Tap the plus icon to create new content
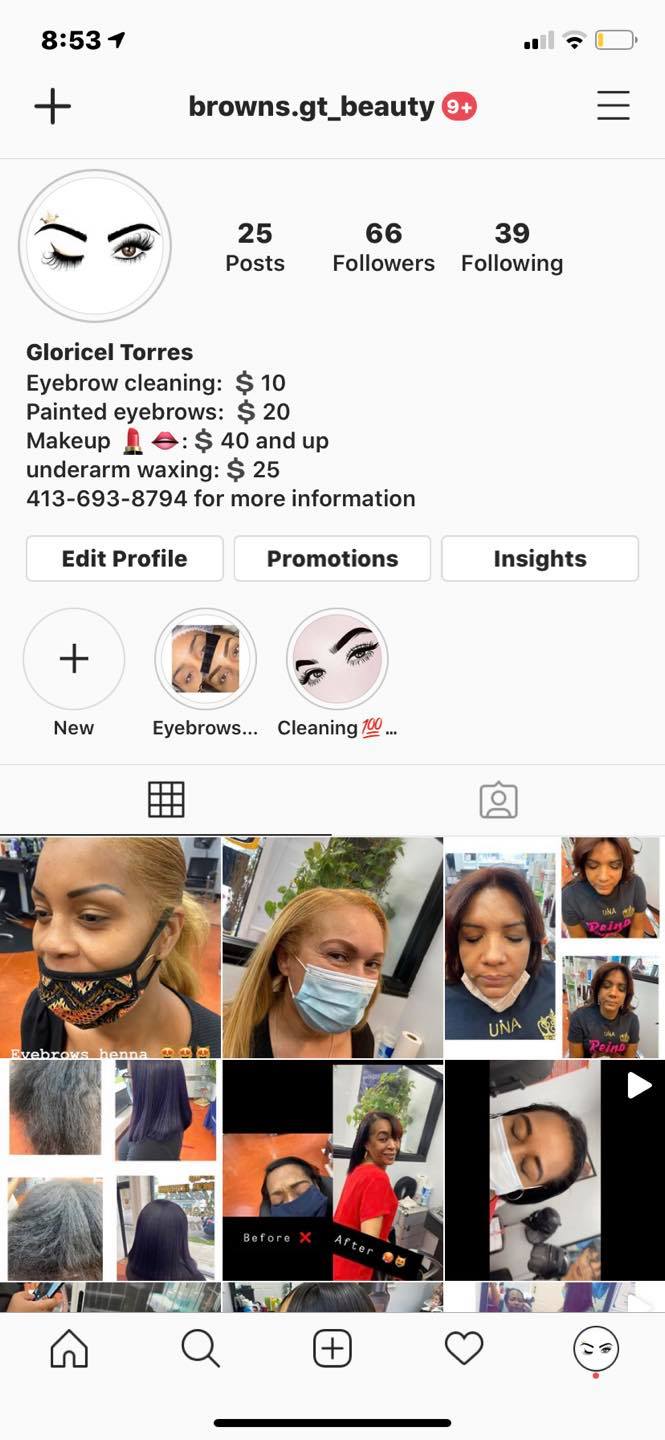665x1440 pixels. click(52, 106)
